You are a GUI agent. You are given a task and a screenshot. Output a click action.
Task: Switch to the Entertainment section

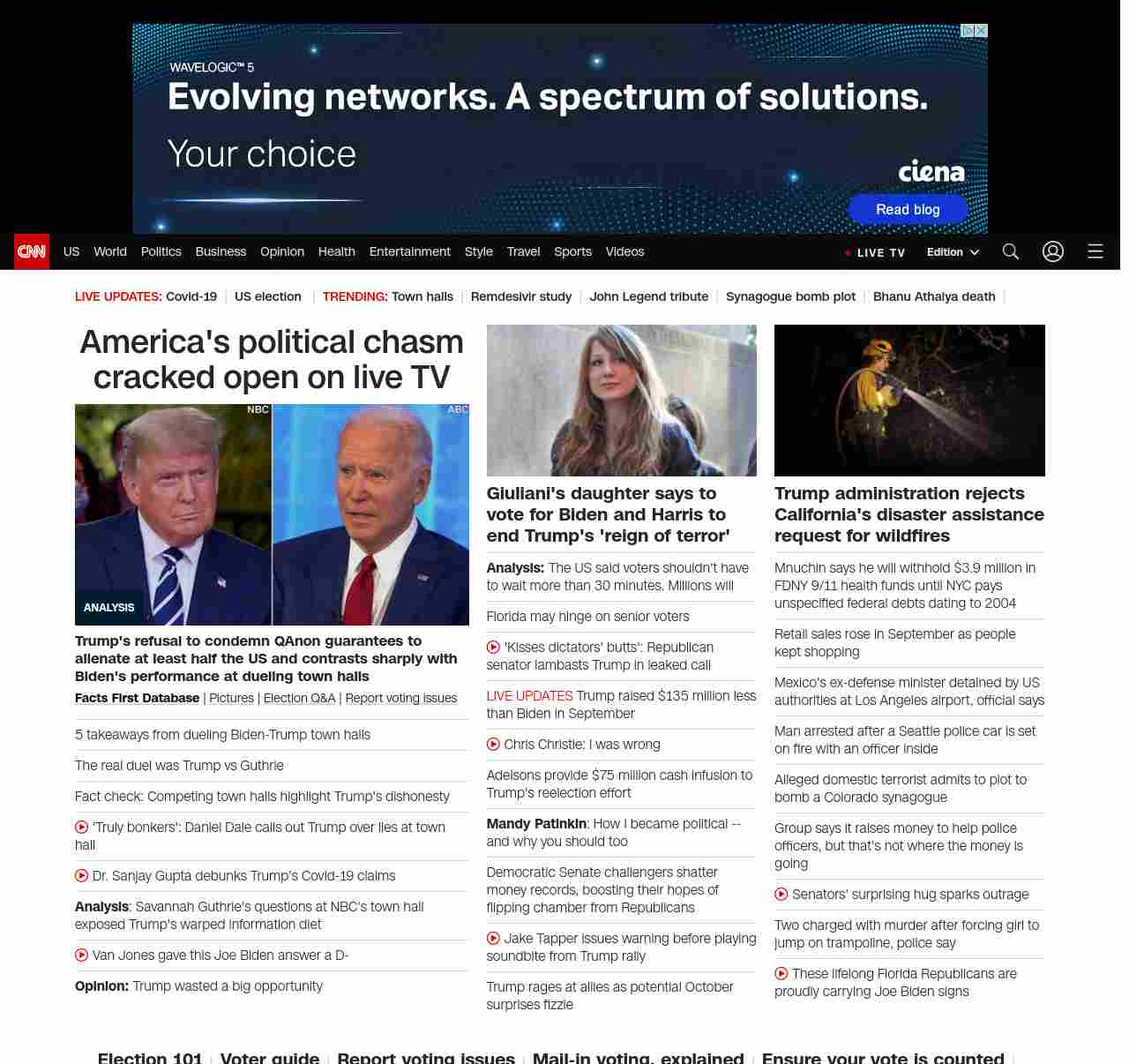click(409, 251)
